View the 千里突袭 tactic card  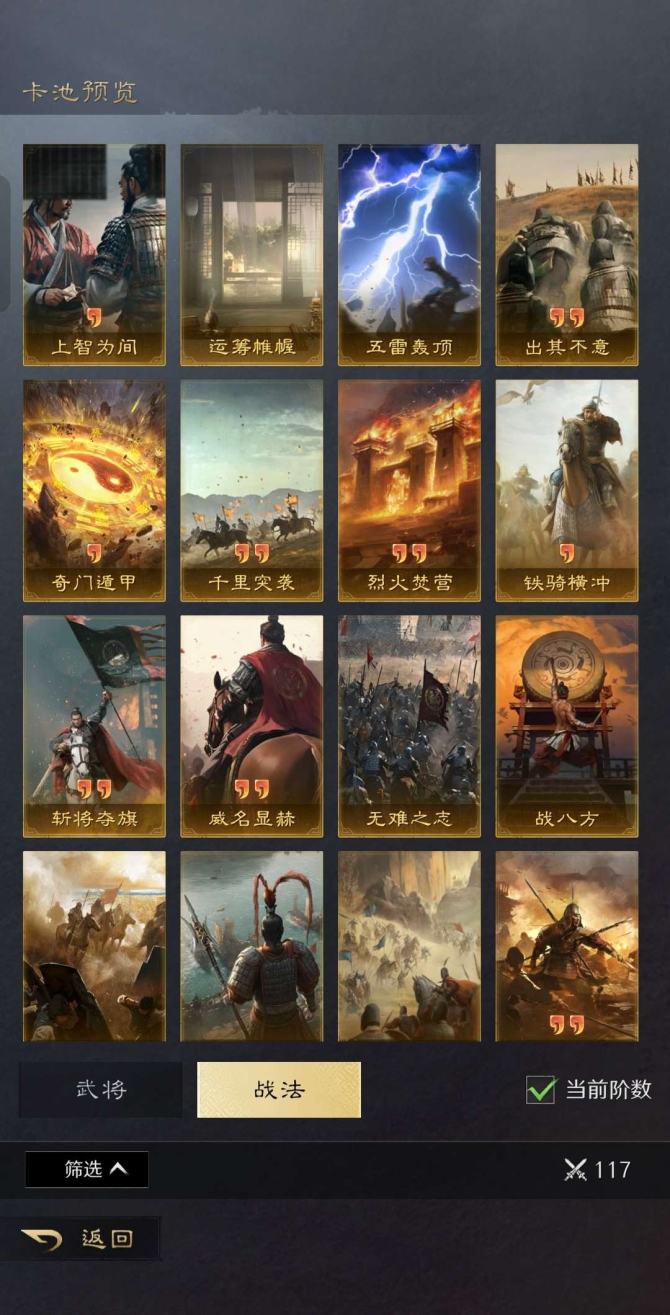[251, 490]
